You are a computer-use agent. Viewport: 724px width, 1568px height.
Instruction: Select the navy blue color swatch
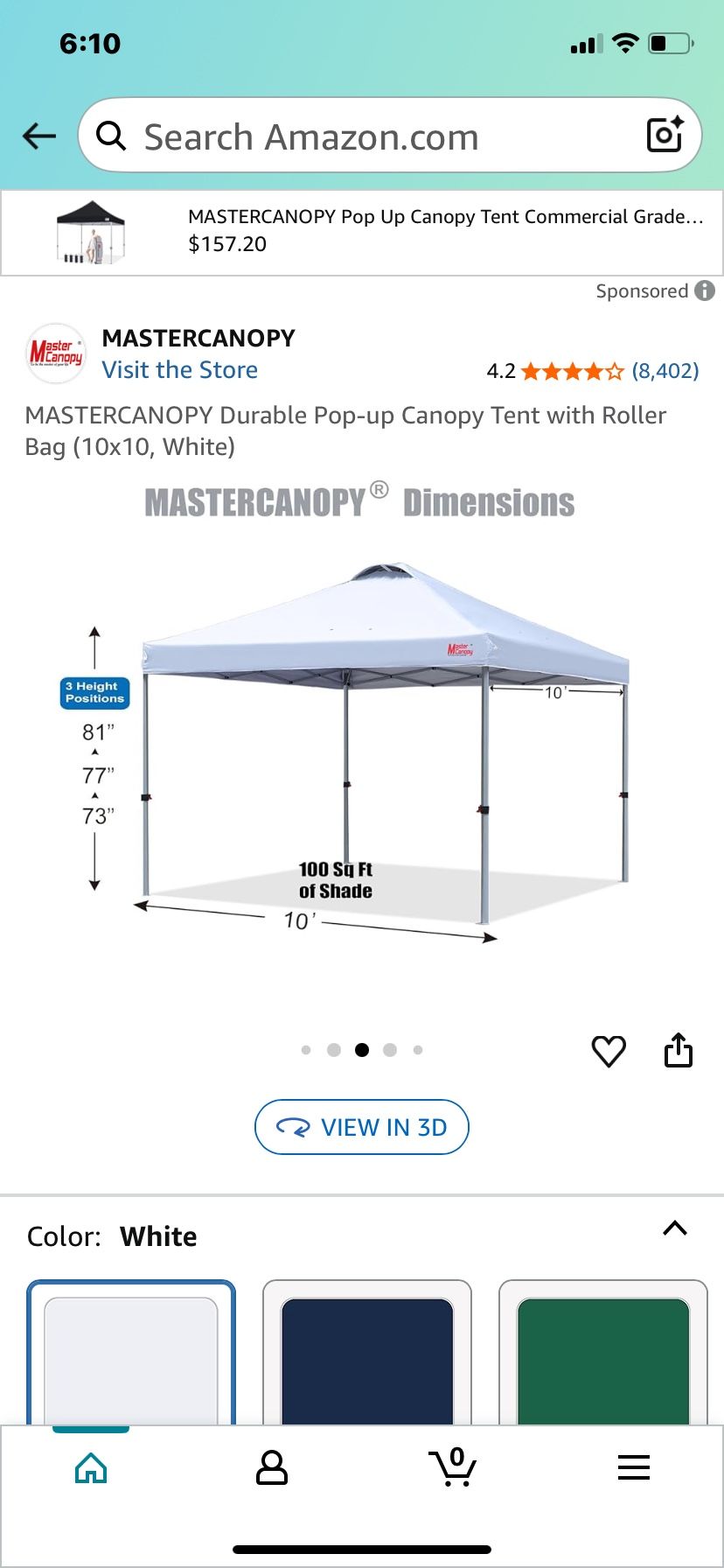pos(367,1353)
